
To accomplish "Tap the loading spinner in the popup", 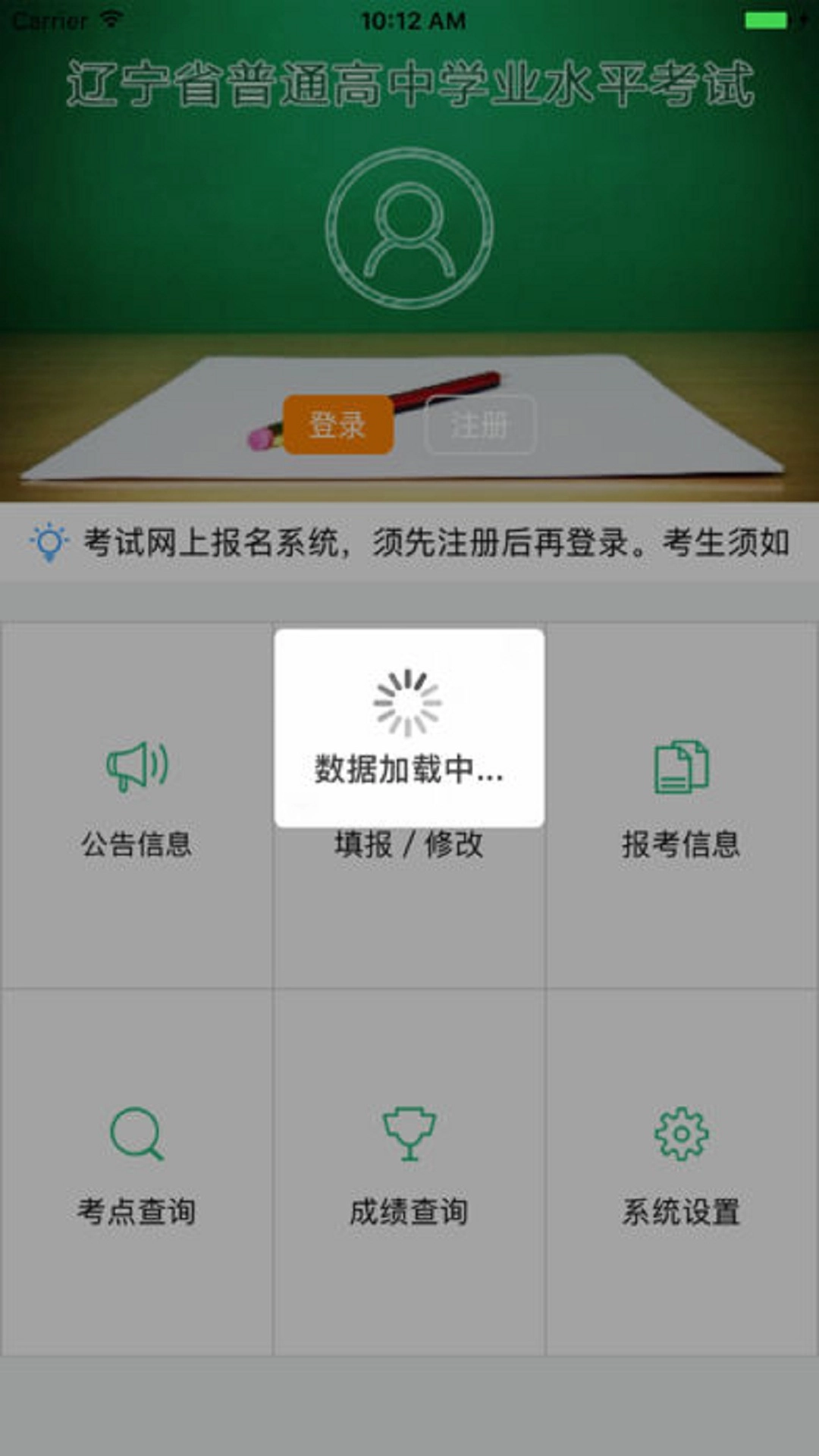I will (x=409, y=705).
